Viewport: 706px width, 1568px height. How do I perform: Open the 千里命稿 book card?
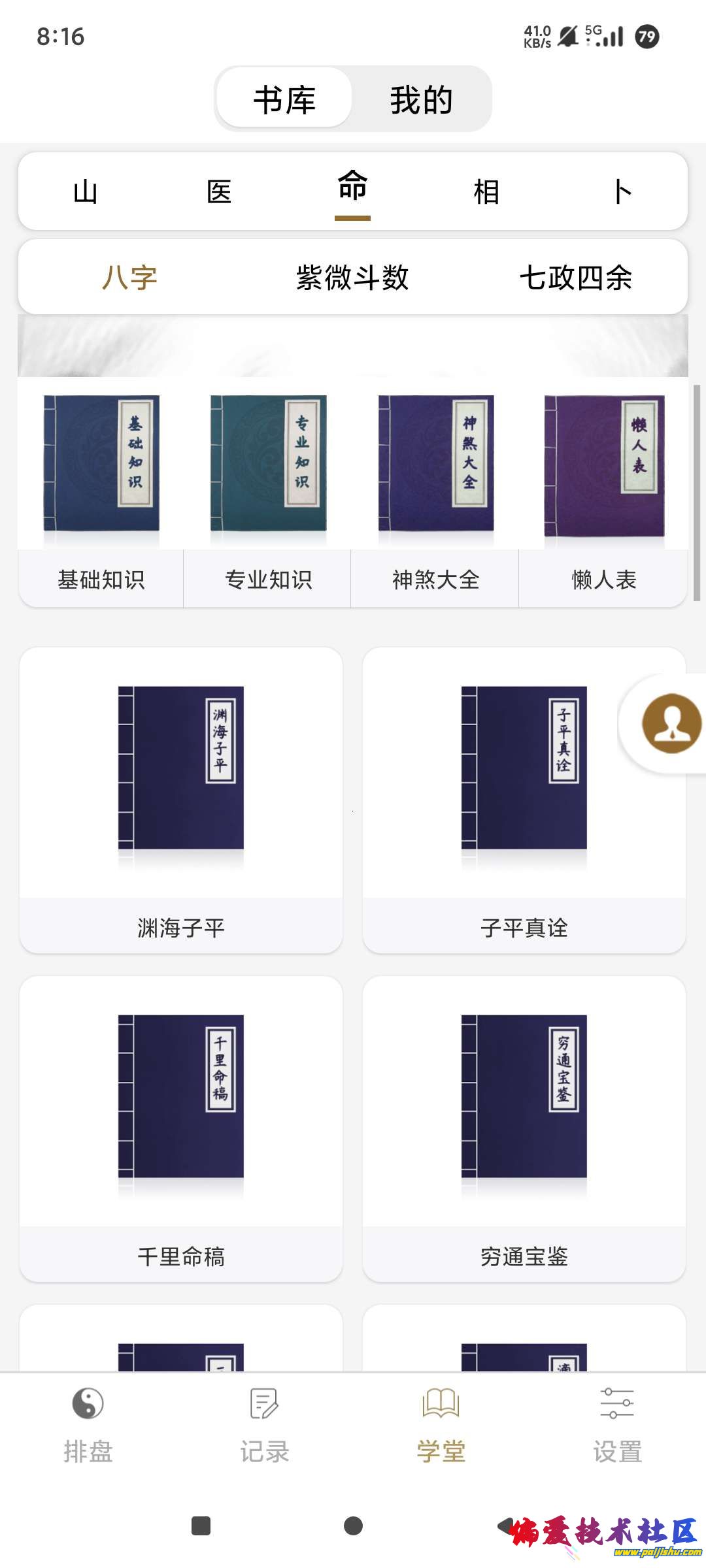pyautogui.click(x=181, y=1129)
